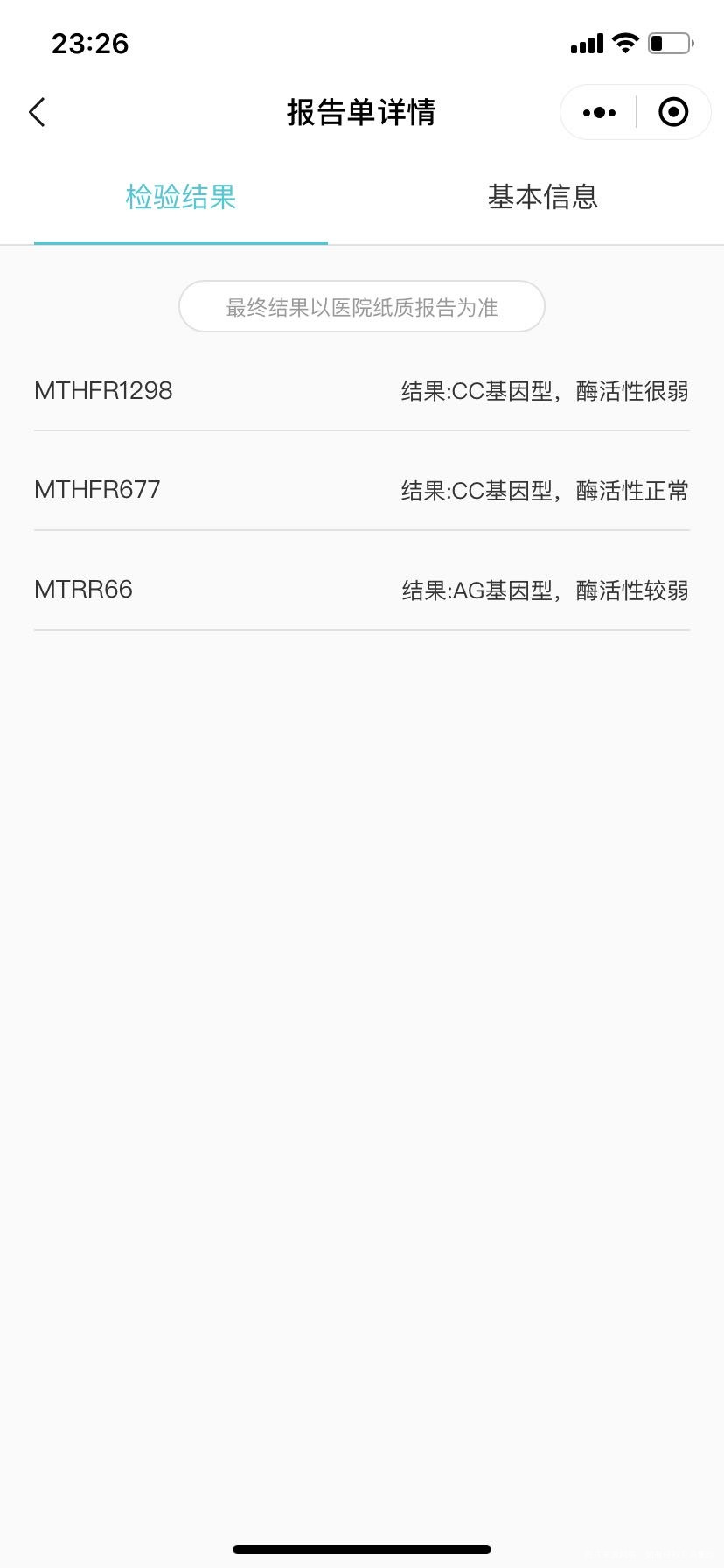Screen dimensions: 724x1568
Task: Tap the 报告单详情 page title
Action: 361,112
